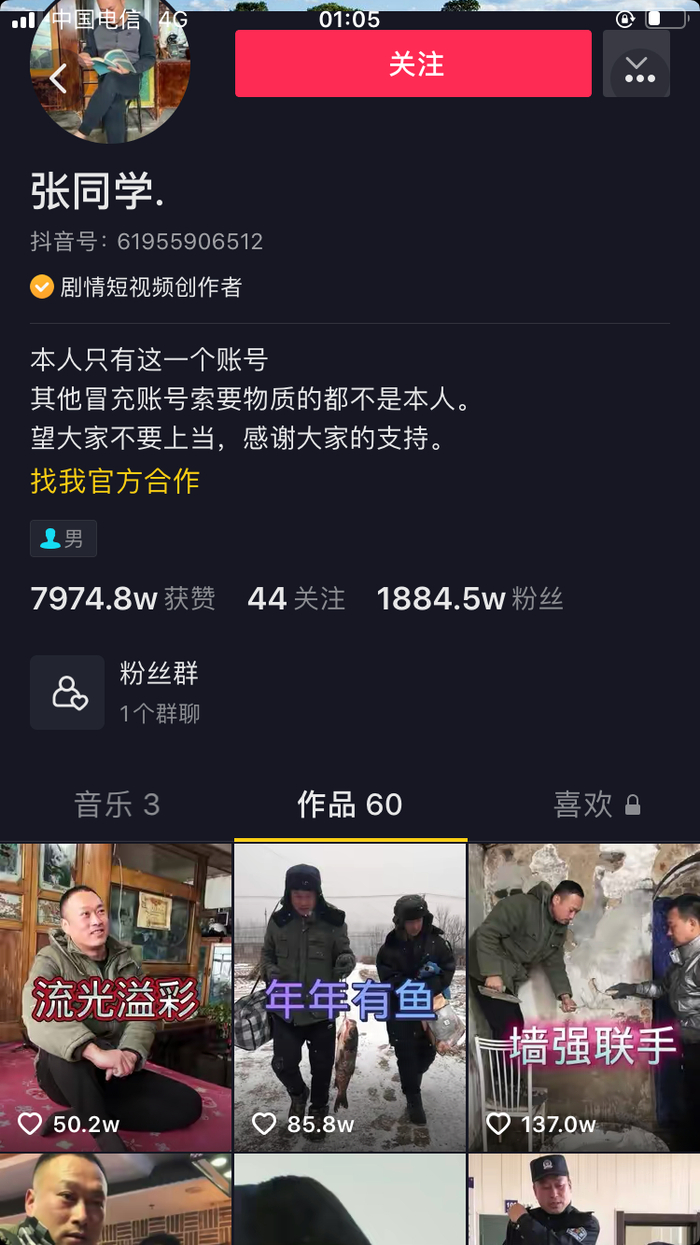View the 44 关注 following list
The width and height of the screenshot is (700, 1245).
click(296, 599)
